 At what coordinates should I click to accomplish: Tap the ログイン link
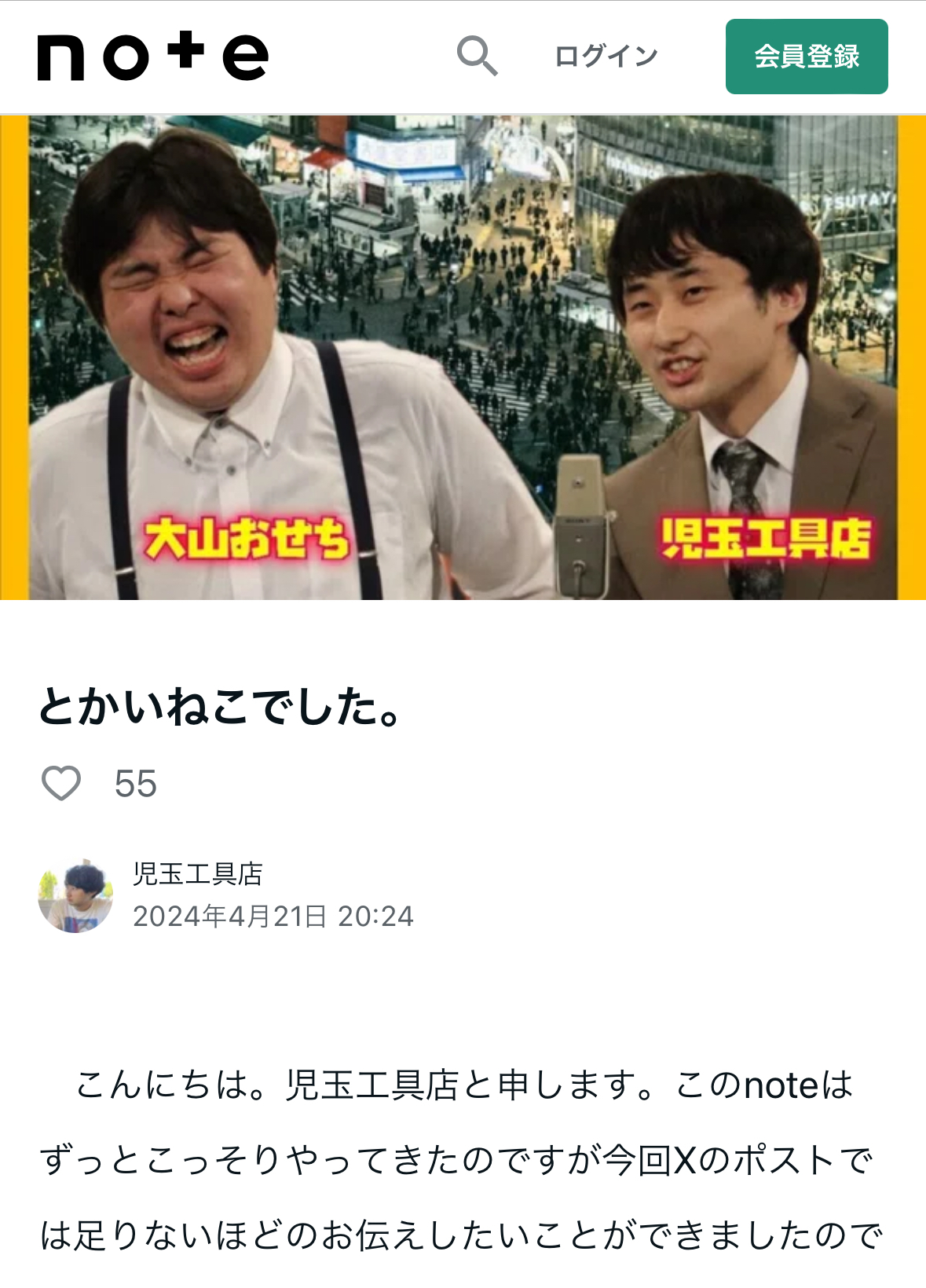coord(606,57)
